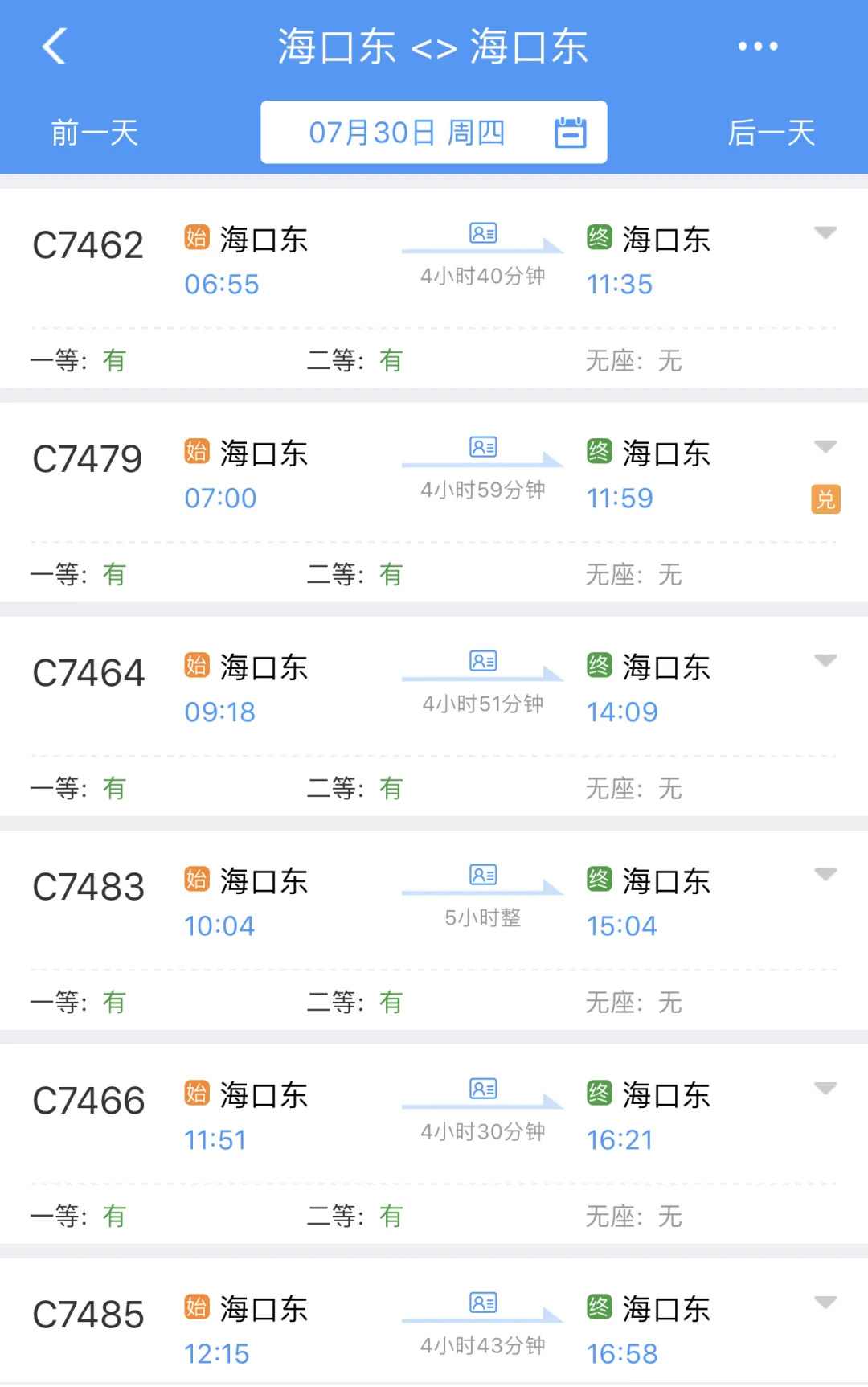Screen dimensions: 868x1387
Task: Show stop info icon for C7462
Action: [483, 234]
